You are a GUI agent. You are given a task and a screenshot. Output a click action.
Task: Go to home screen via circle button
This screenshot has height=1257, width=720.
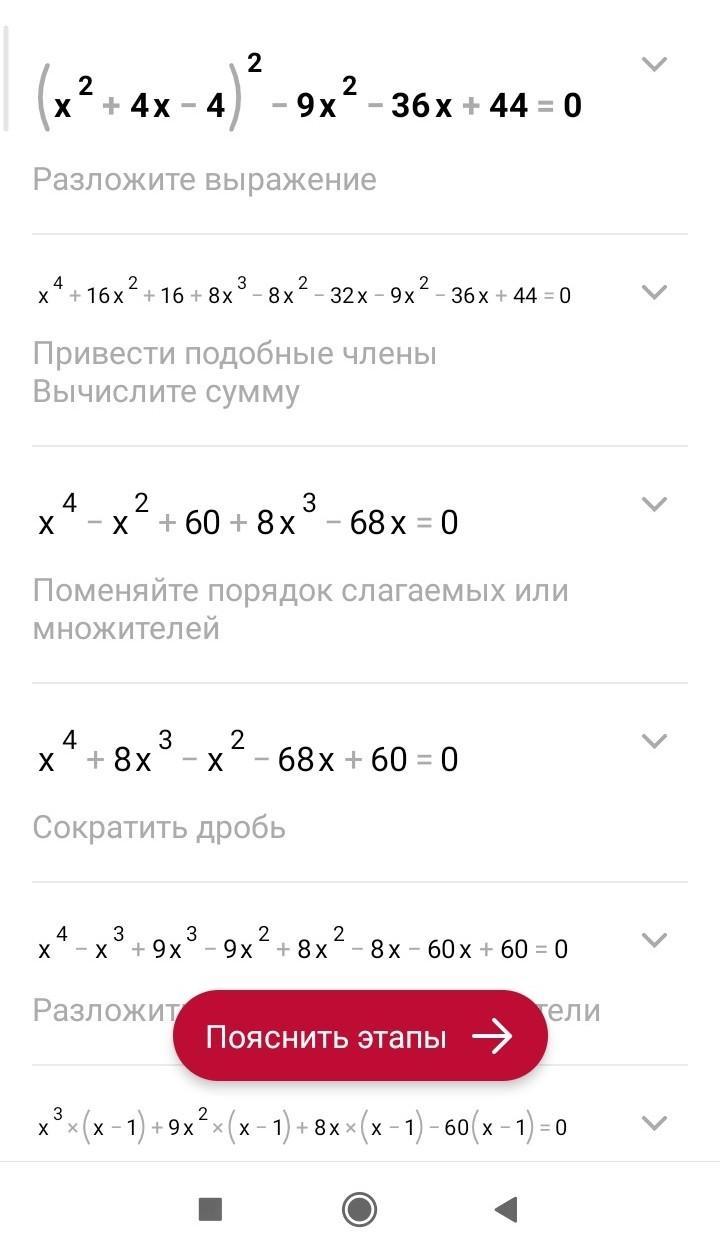point(359,1210)
